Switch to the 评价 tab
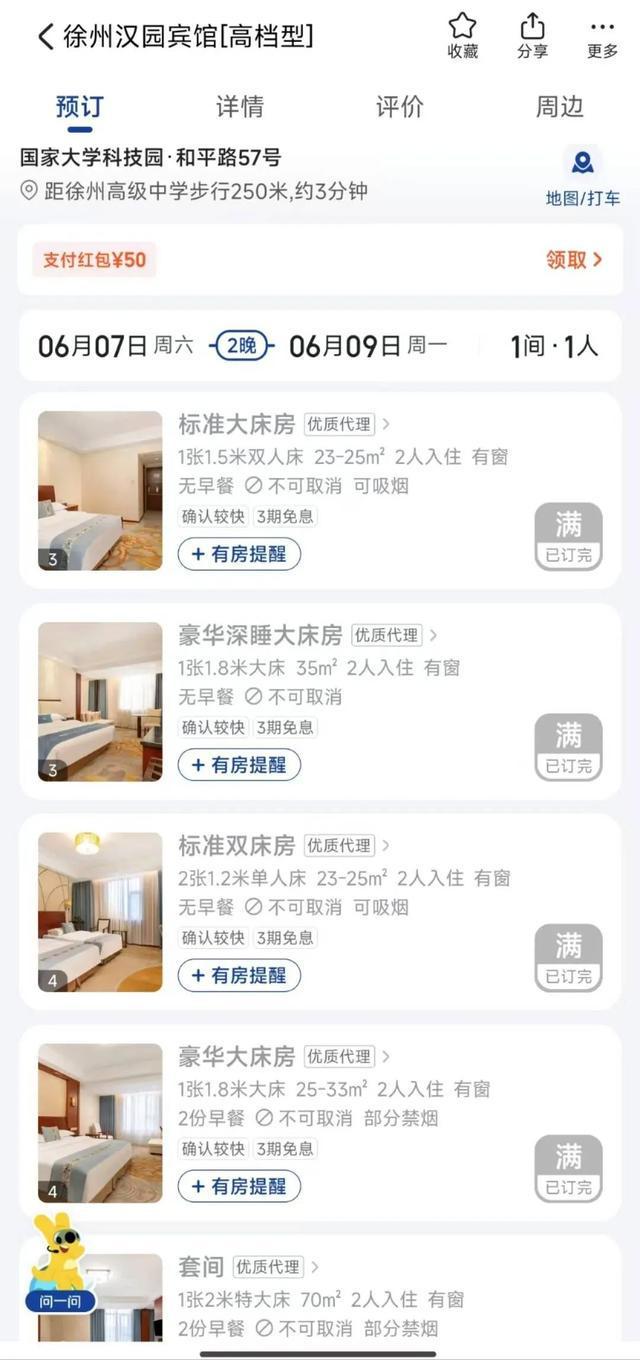 coord(399,107)
